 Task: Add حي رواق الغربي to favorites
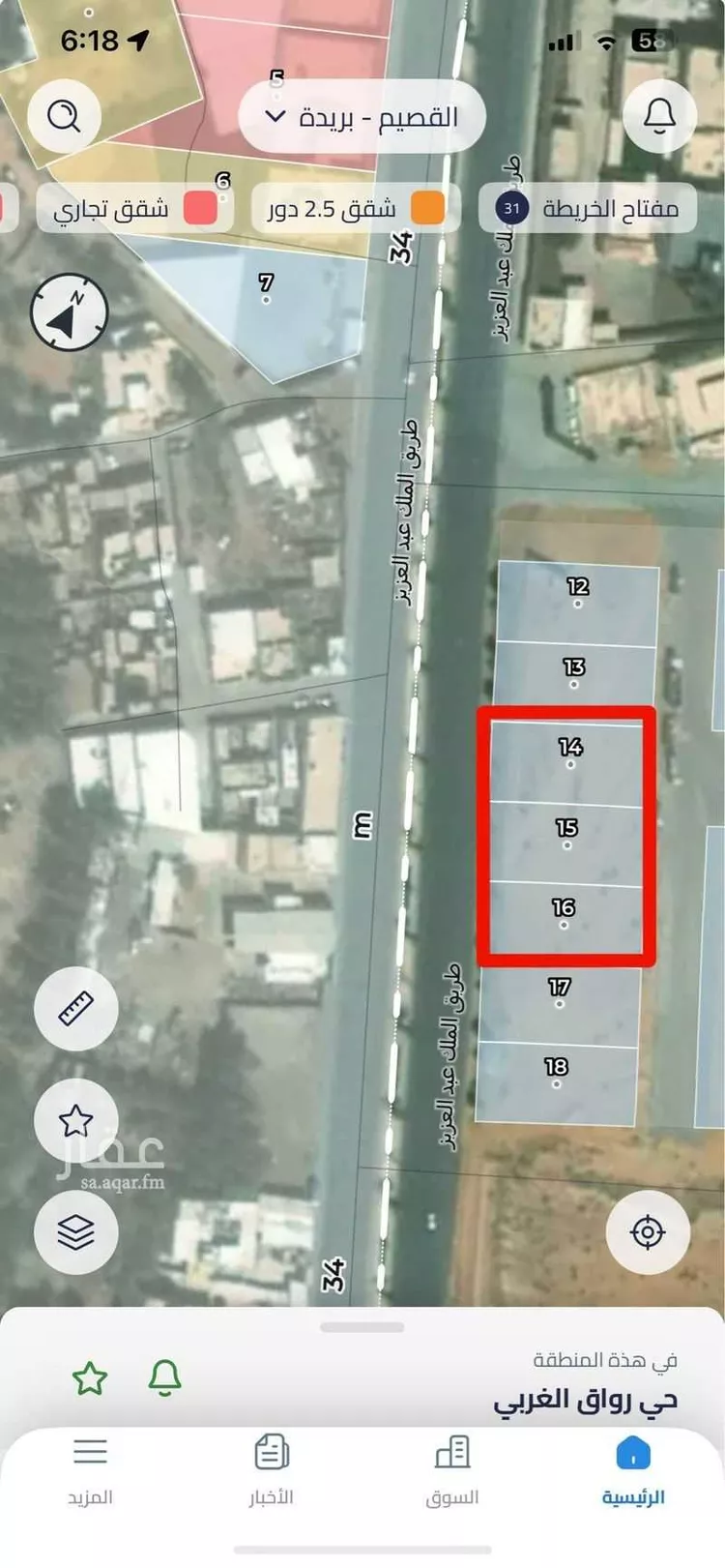90,1377
